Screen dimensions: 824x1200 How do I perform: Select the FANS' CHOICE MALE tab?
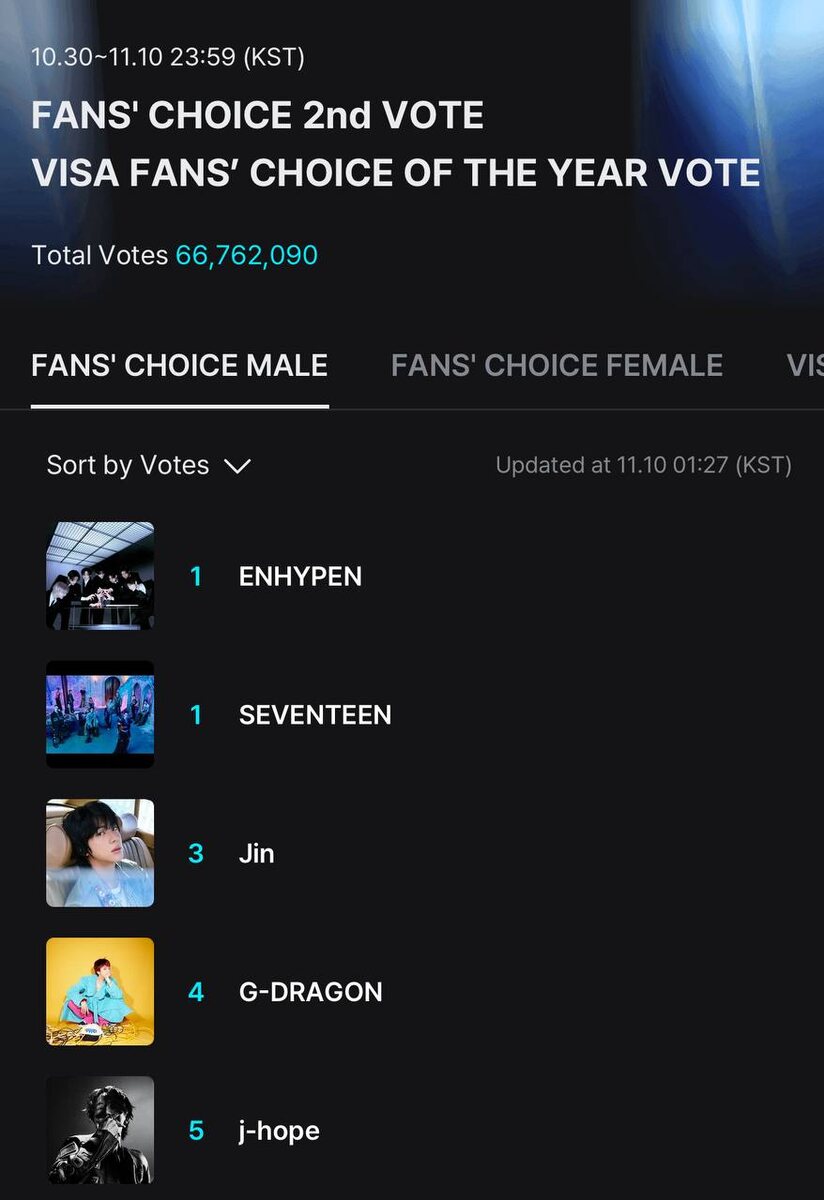[x=180, y=366]
